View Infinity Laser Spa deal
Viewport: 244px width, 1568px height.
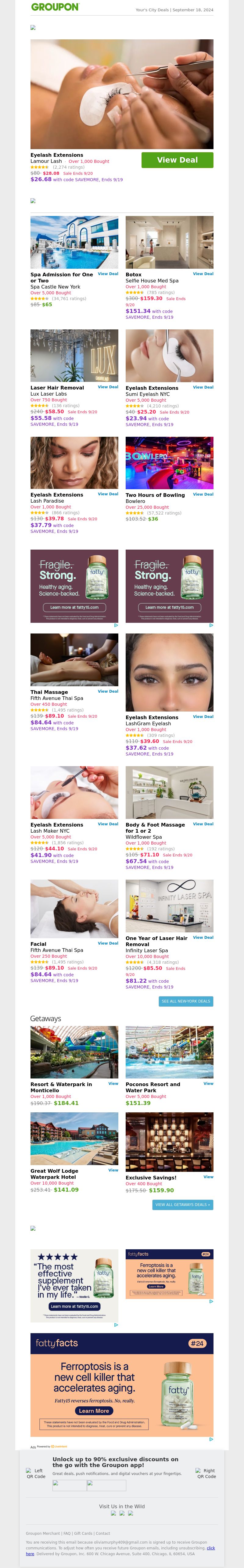pyautogui.click(x=203, y=937)
